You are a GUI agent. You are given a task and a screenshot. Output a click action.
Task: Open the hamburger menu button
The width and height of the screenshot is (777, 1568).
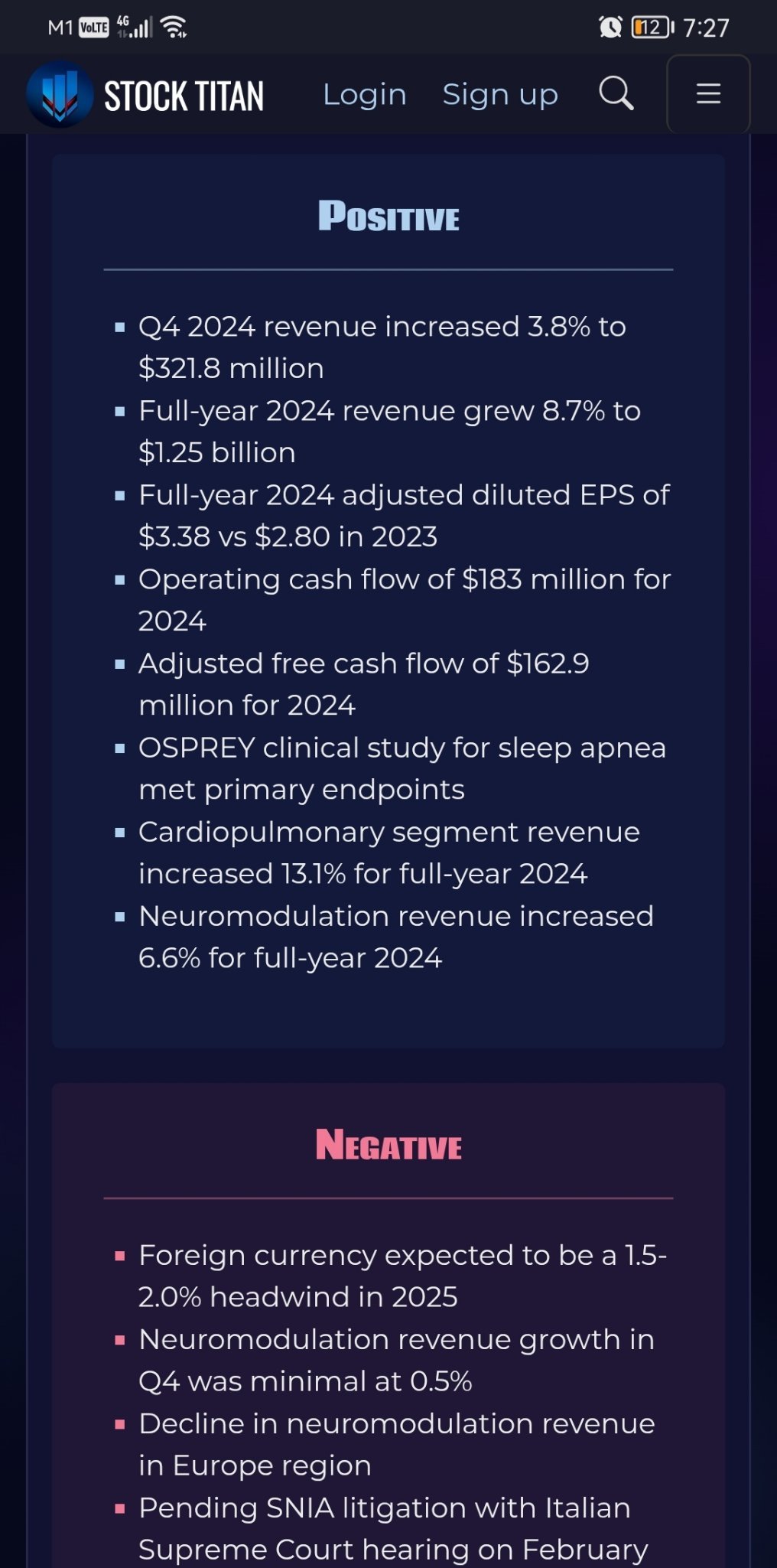(x=708, y=94)
